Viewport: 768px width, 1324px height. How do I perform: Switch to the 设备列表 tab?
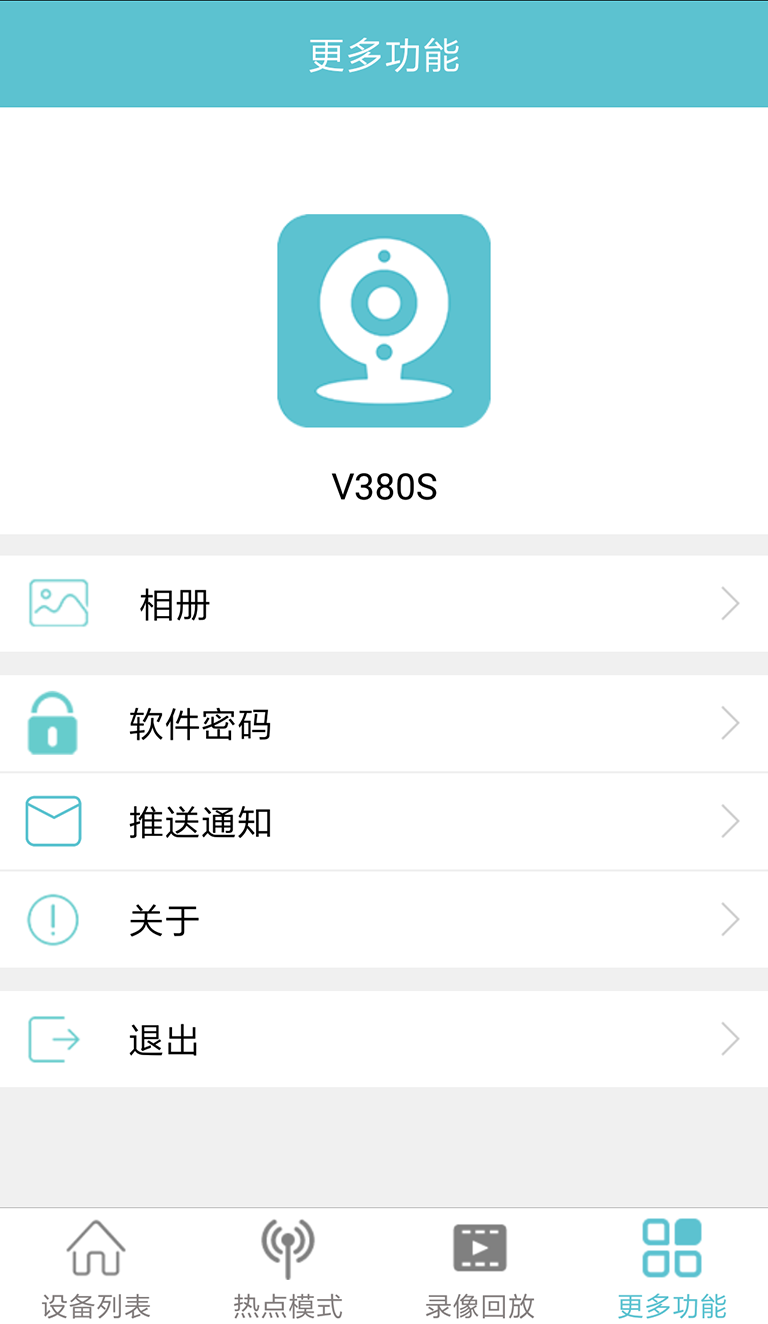[x=96, y=1267]
